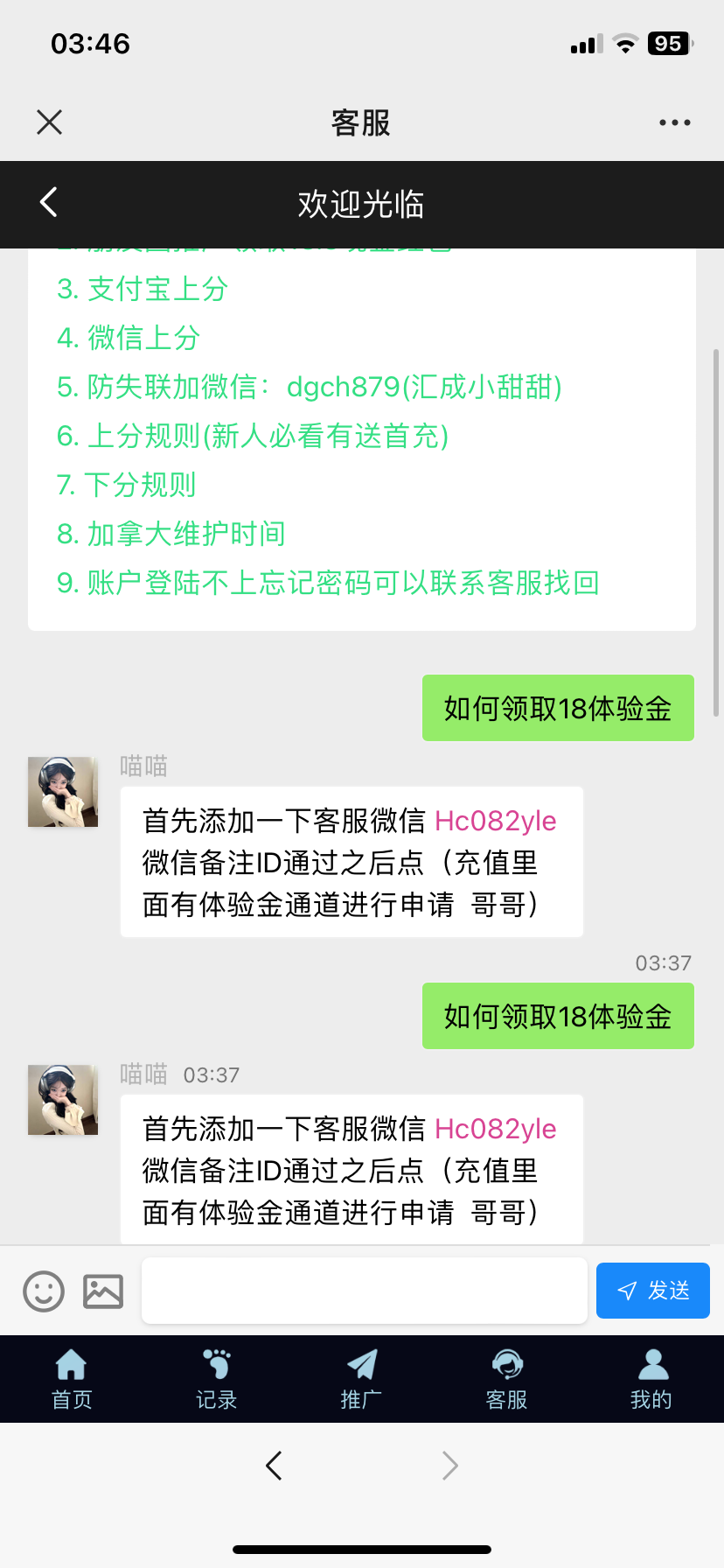View option 8 加拿大维护时间
Screen dimensions: 724x1568
tap(171, 534)
